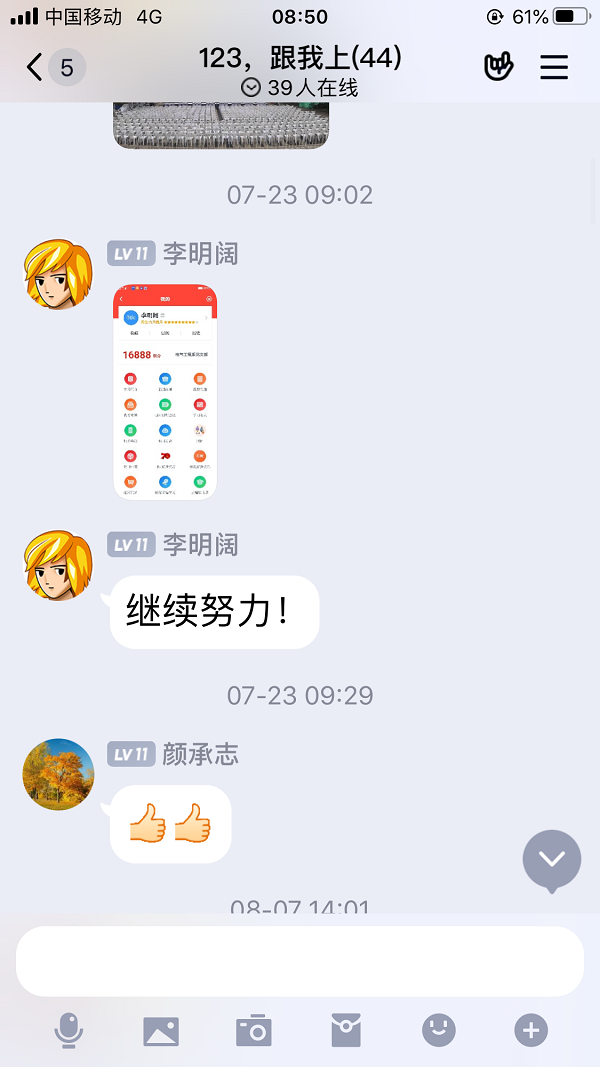This screenshot has width=600, height=1067.
Task: Open 李明阔's shared screenshot image
Action: click(165, 392)
